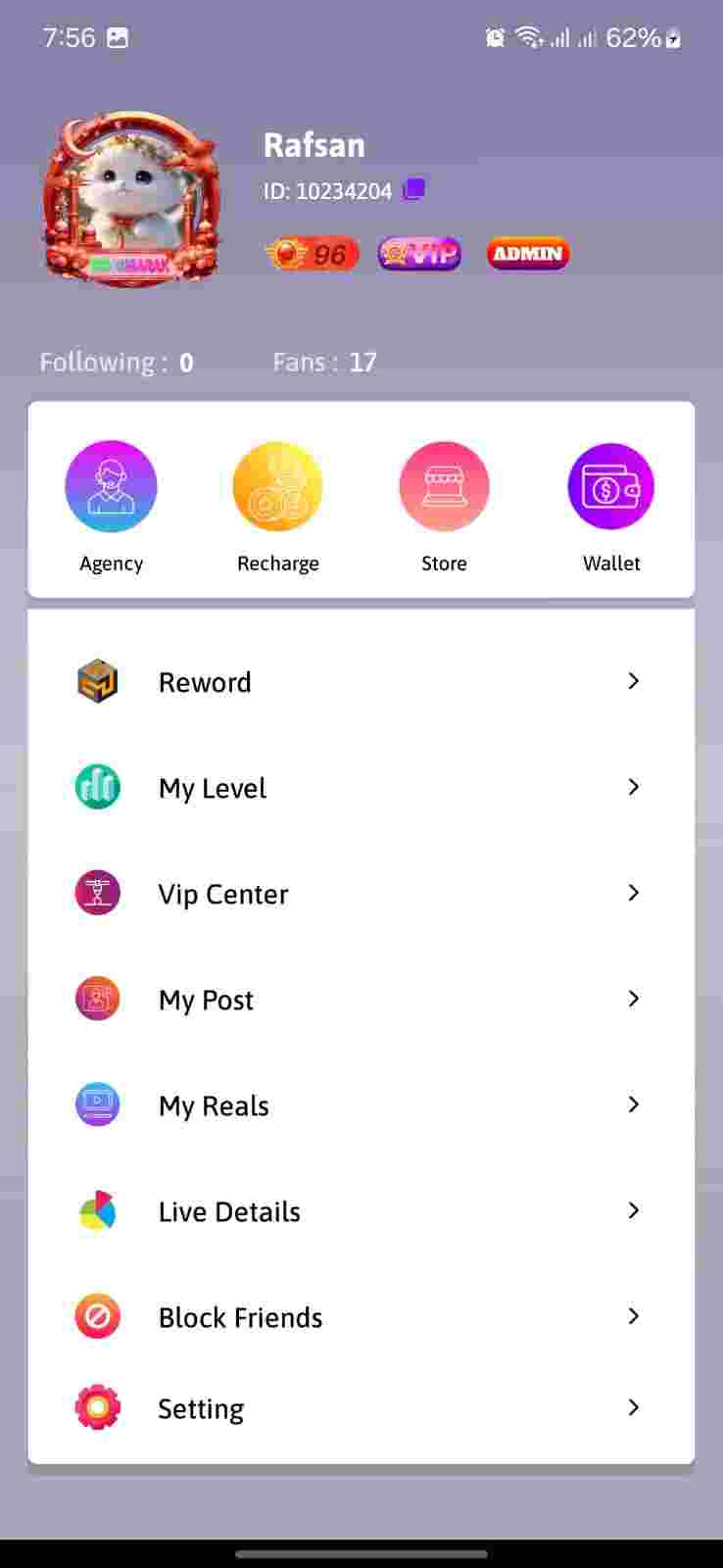View Live Details
Viewport: 723px width, 1568px height.
361,1210
